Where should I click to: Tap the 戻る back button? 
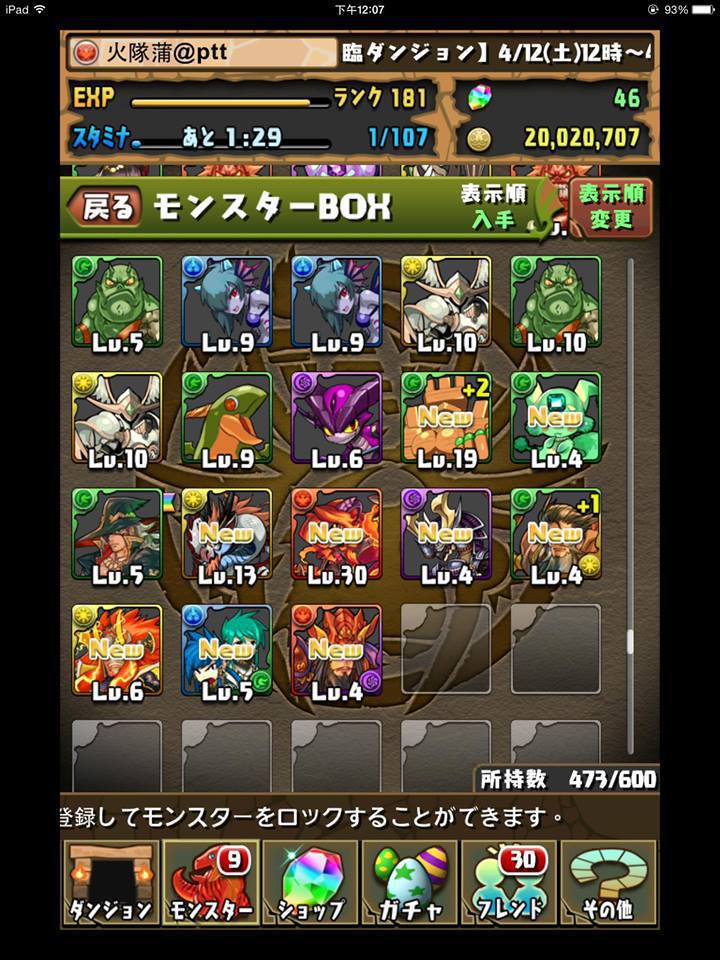pyautogui.click(x=106, y=207)
